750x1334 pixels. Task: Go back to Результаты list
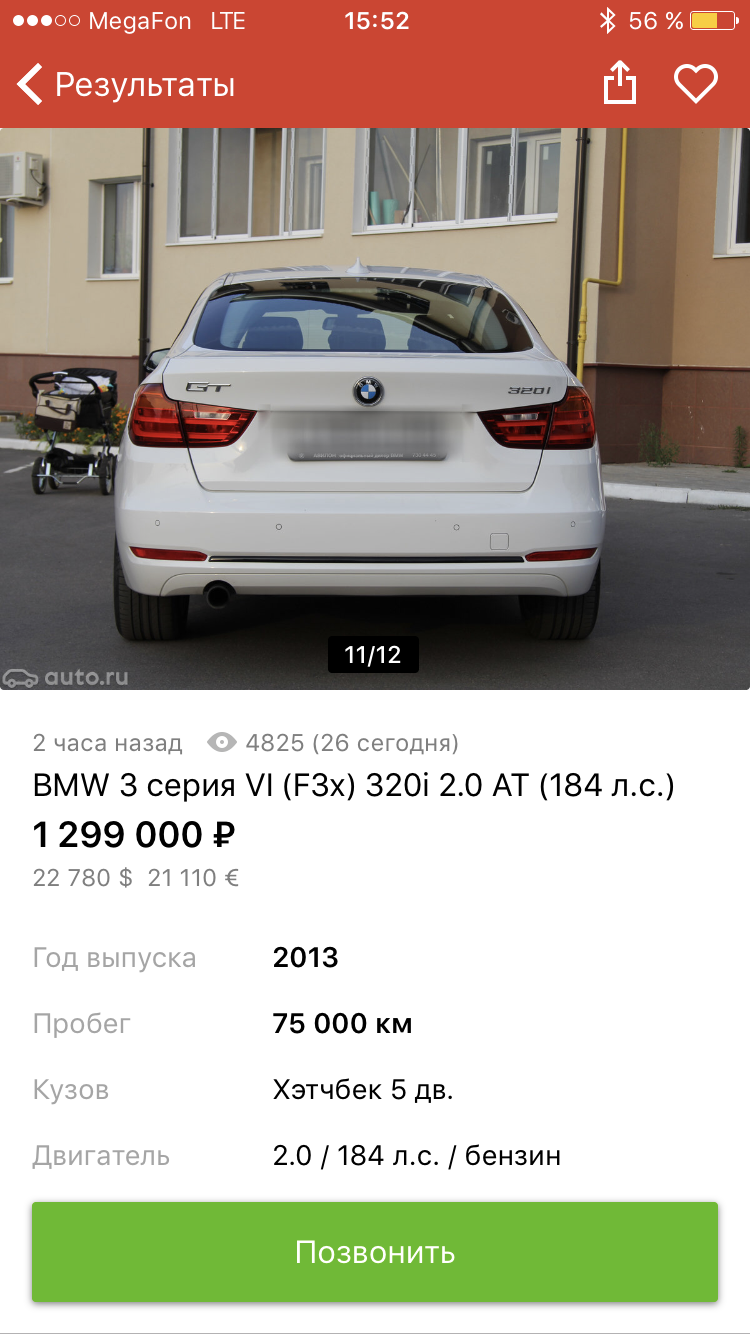click(126, 85)
